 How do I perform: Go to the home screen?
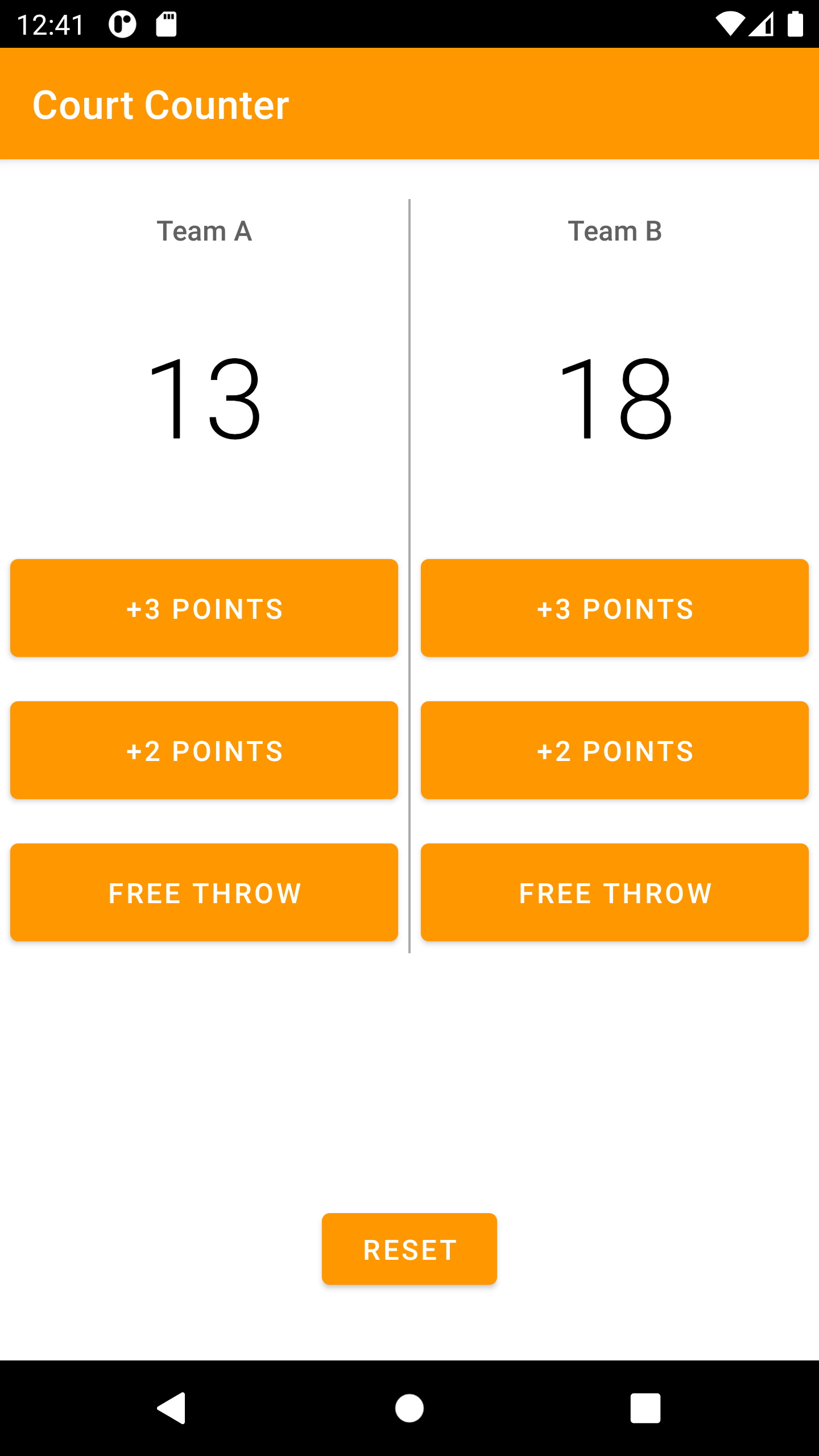(x=409, y=1408)
